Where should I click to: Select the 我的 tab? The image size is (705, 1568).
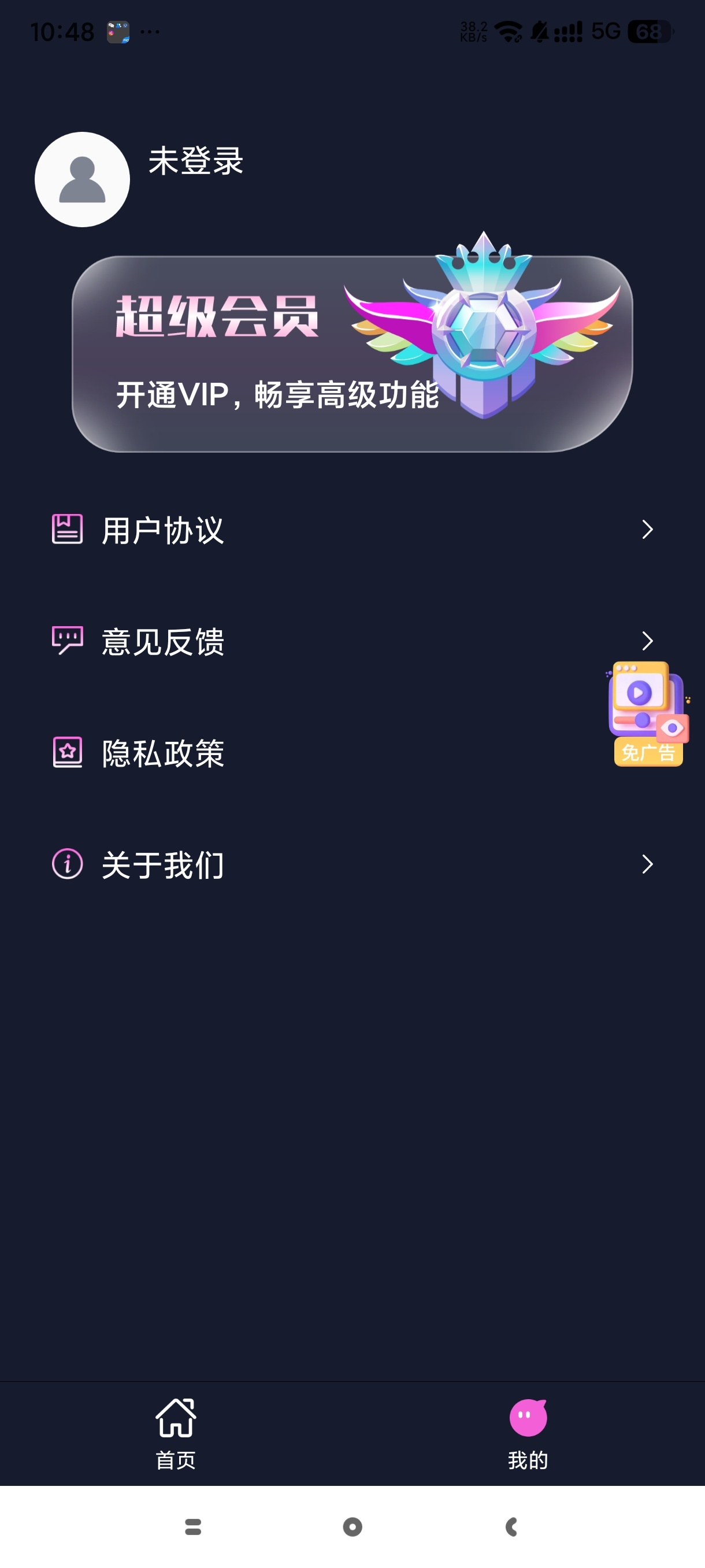528,1433
